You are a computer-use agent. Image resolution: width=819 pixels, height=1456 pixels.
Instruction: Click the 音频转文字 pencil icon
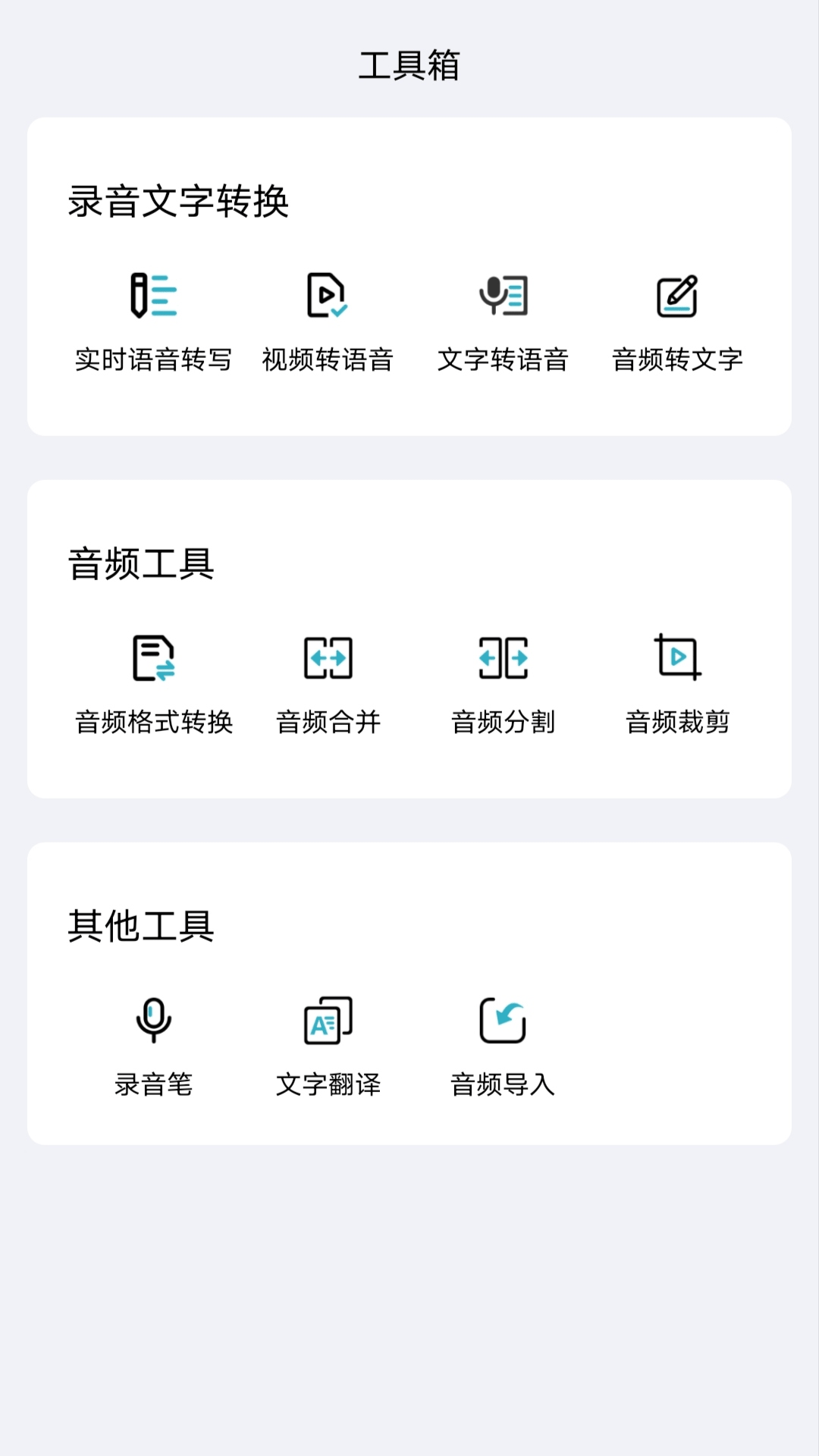tap(679, 297)
